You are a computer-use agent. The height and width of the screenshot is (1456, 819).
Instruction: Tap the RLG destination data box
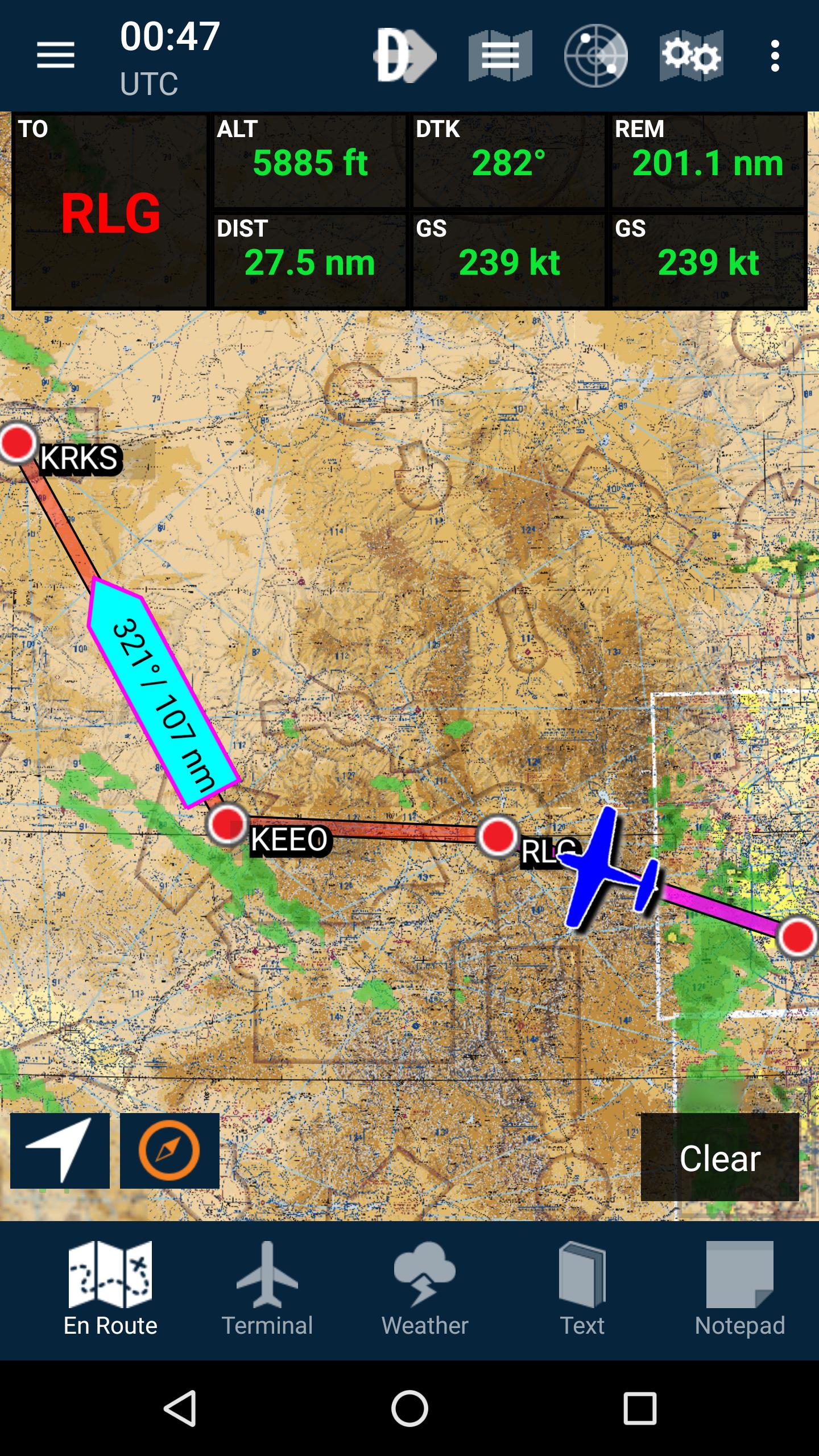pyautogui.click(x=110, y=212)
